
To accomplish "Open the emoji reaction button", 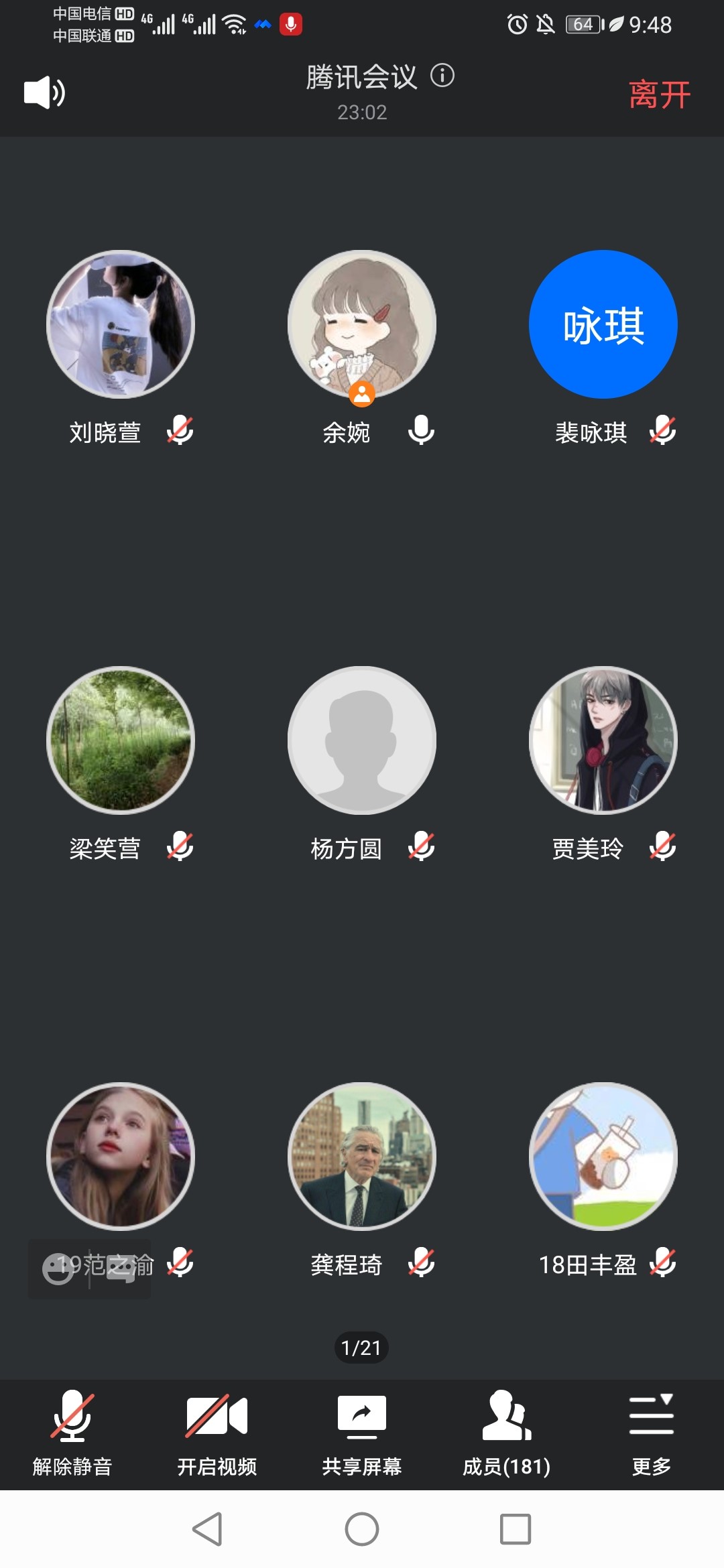I will 58,1269.
